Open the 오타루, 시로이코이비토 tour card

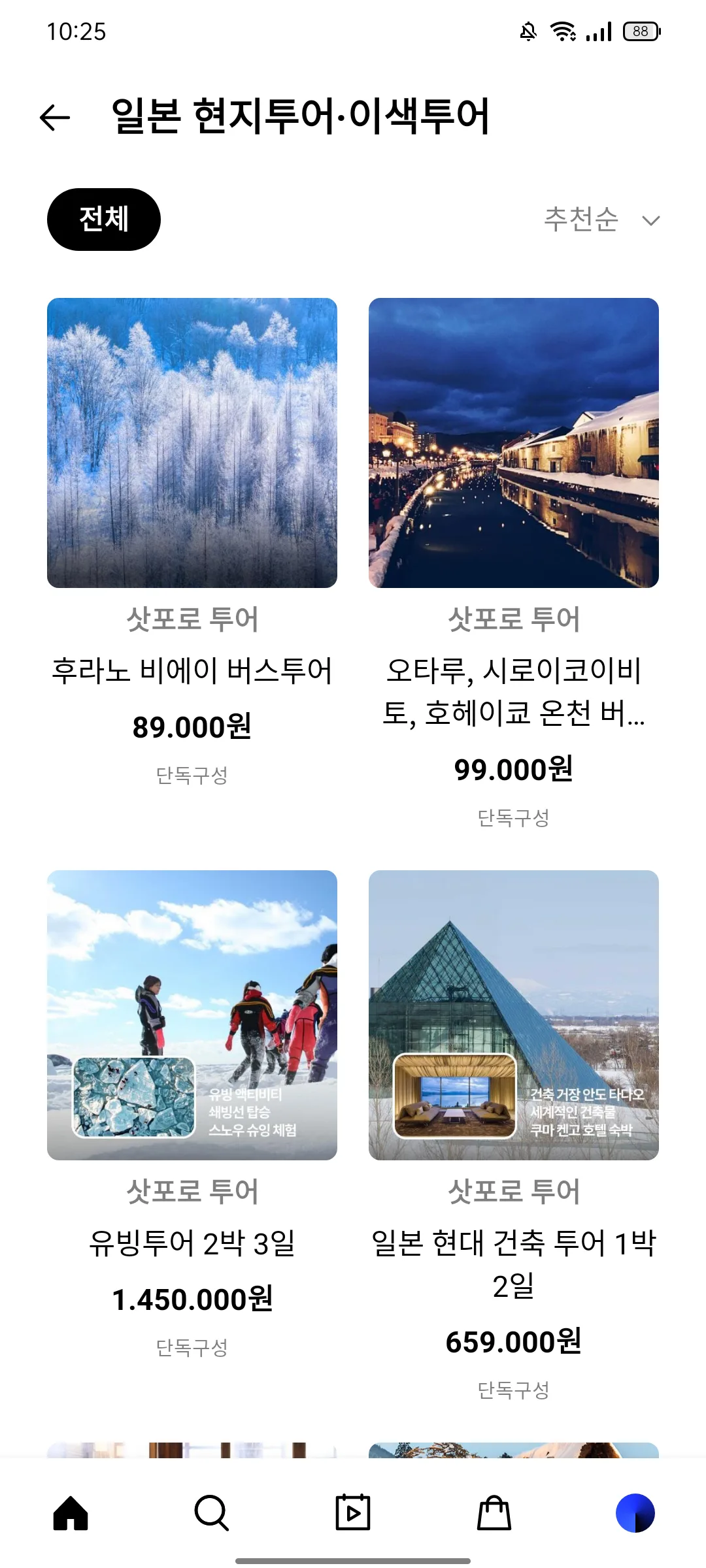pos(514,444)
